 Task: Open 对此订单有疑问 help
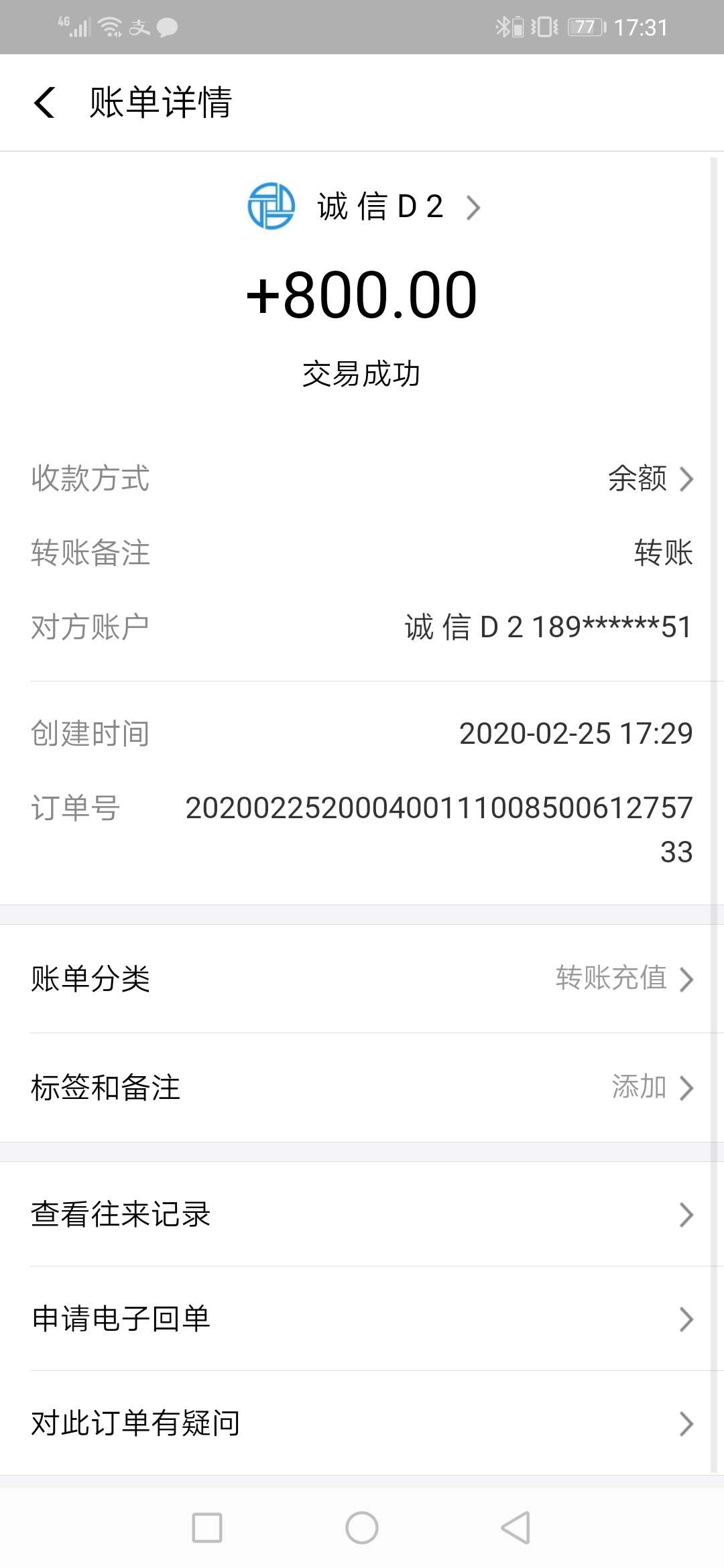point(362,1423)
